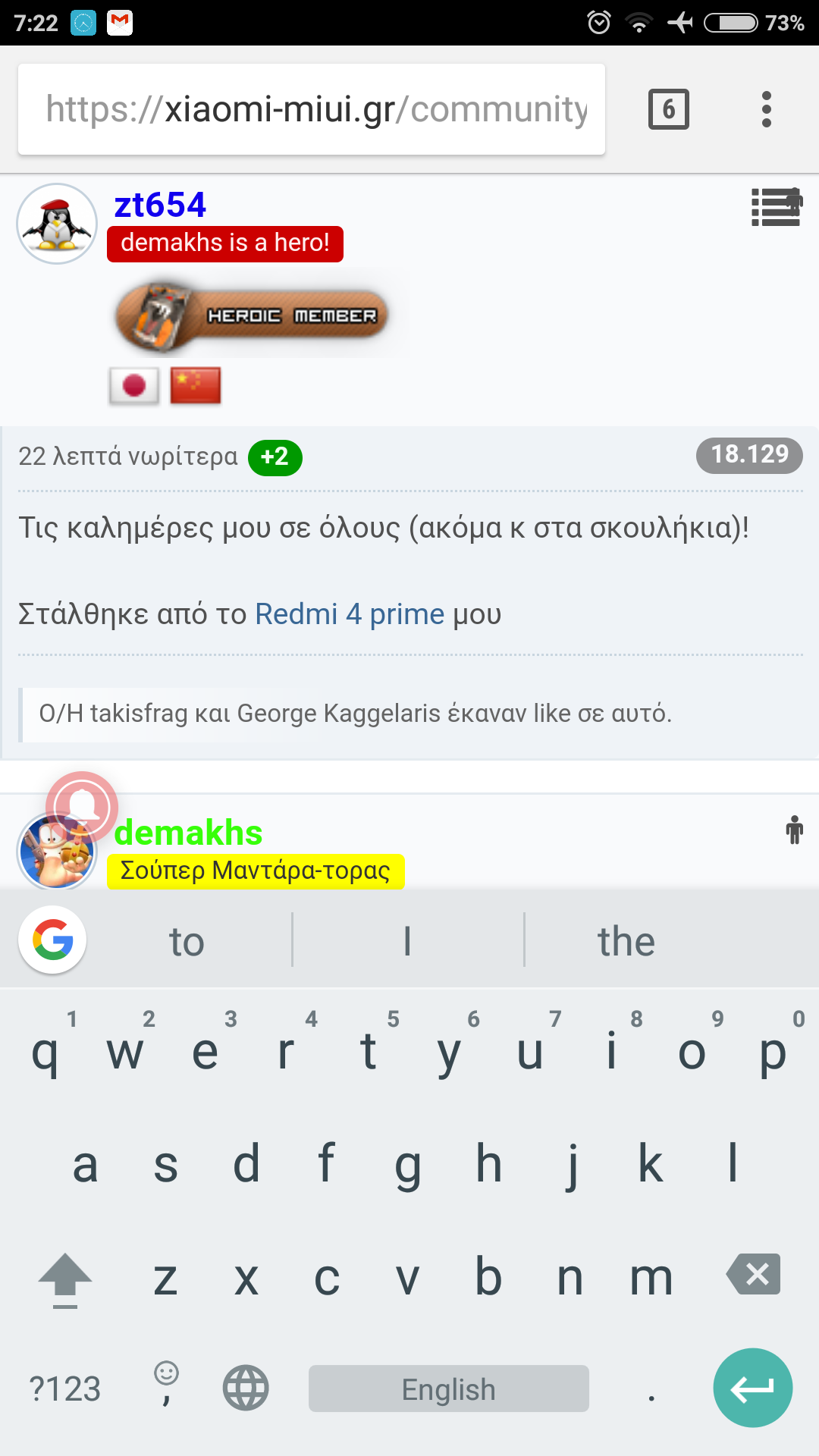Image resolution: width=819 pixels, height=1456 pixels.
Task: Tap the +2 likes badge
Action: click(275, 457)
